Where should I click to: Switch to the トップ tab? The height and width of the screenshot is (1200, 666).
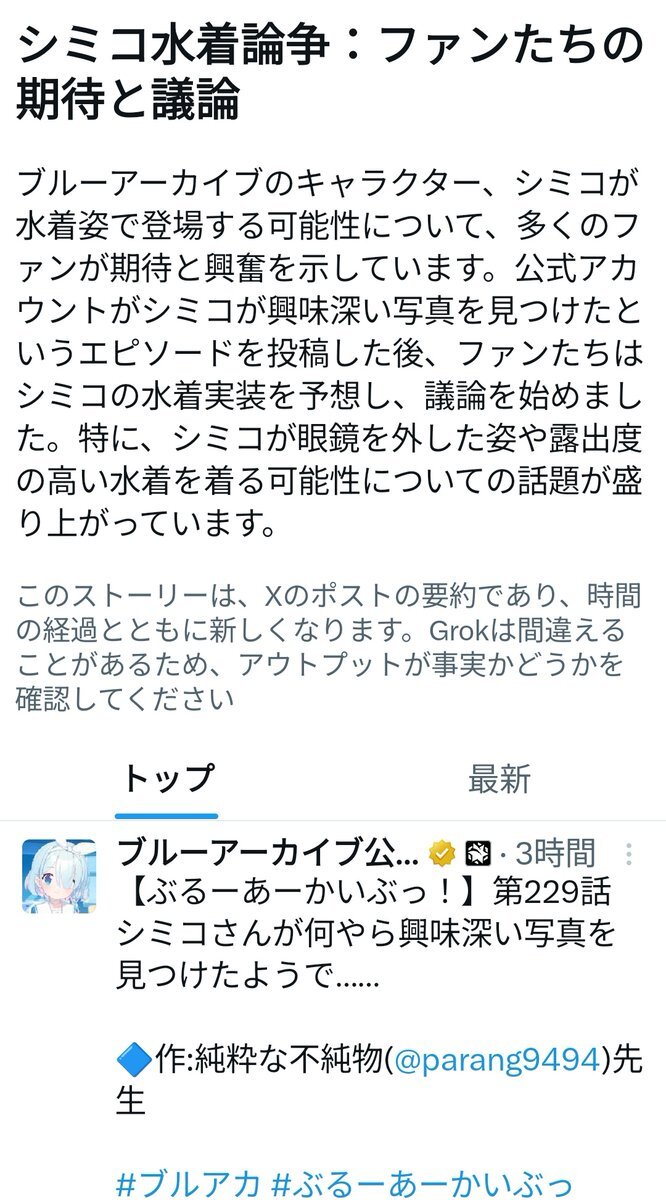[166, 778]
